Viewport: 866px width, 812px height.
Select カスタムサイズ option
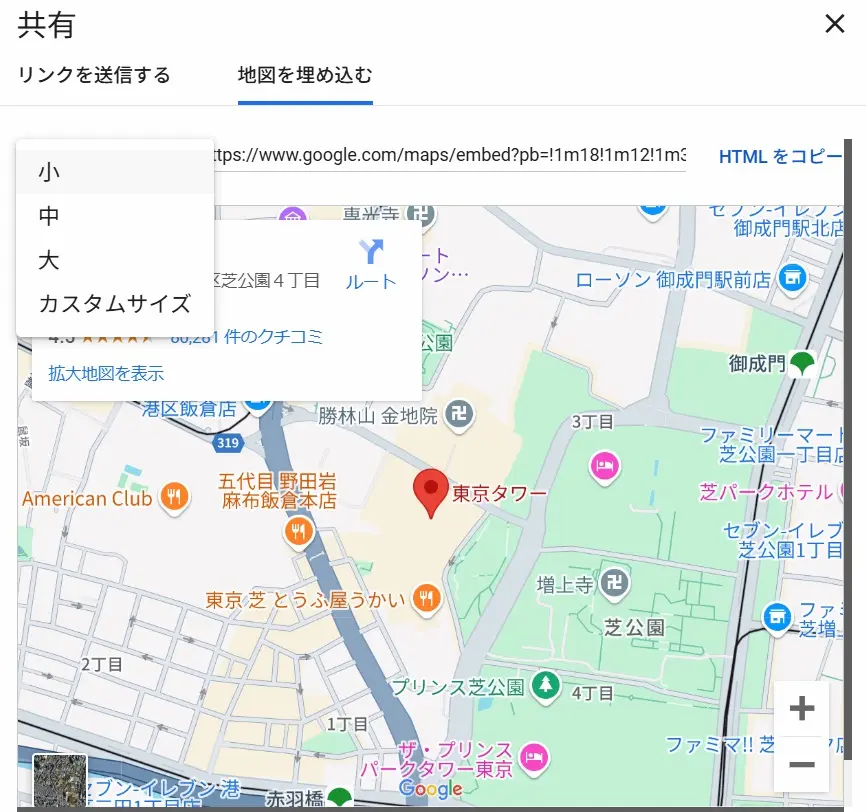click(x=115, y=304)
